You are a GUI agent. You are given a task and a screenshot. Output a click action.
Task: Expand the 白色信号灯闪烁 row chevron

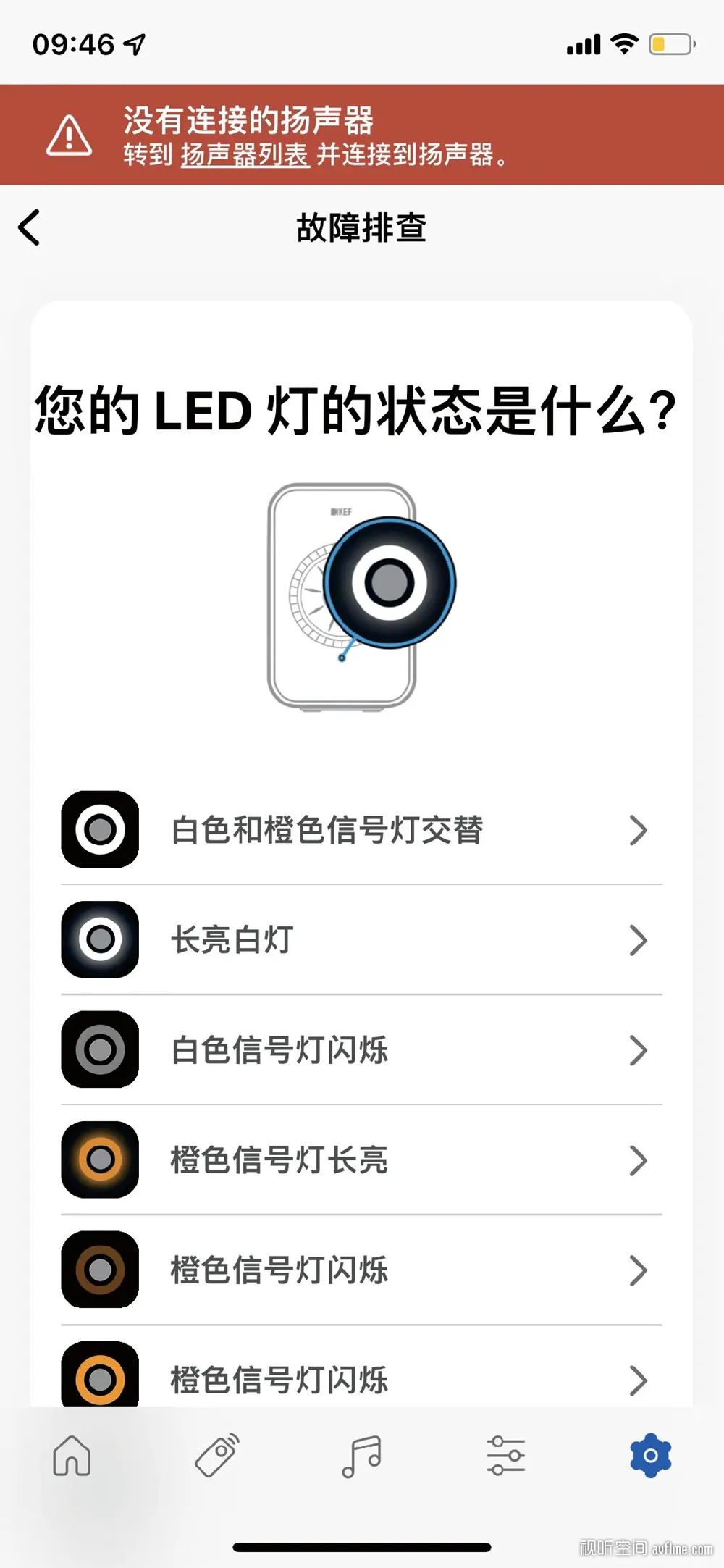[x=638, y=1051]
